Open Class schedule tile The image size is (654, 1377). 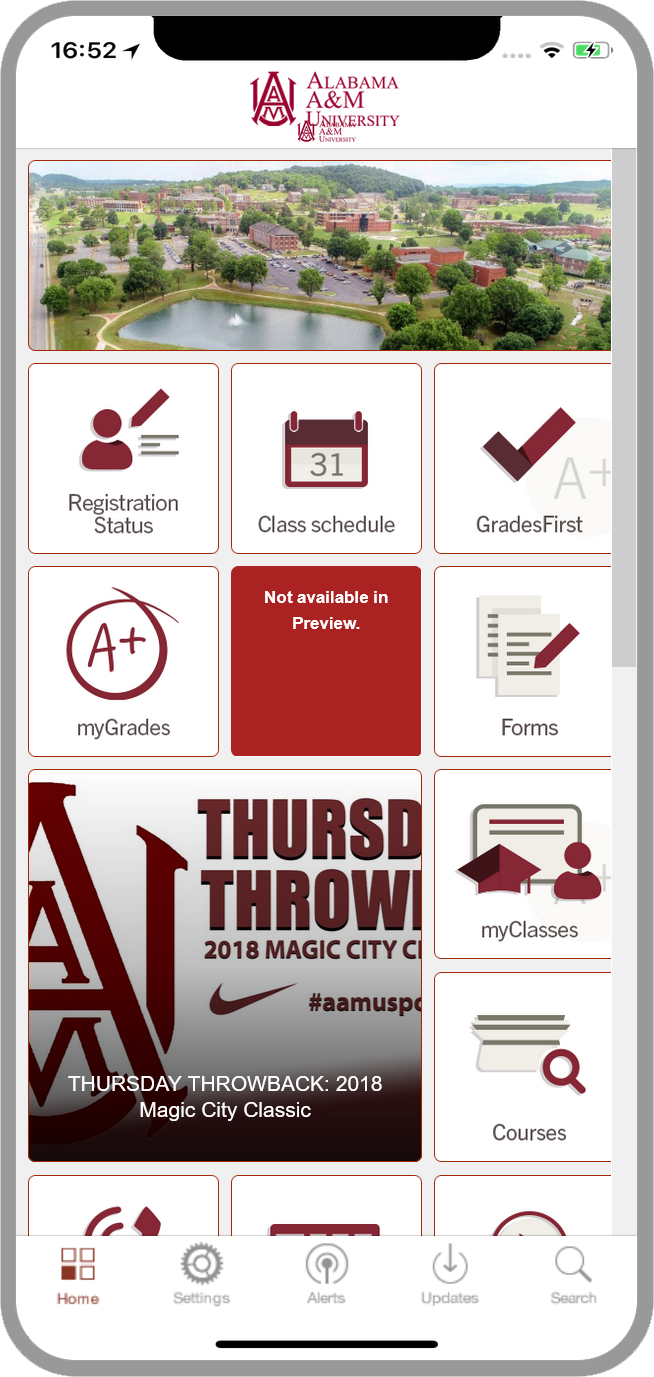click(x=326, y=458)
